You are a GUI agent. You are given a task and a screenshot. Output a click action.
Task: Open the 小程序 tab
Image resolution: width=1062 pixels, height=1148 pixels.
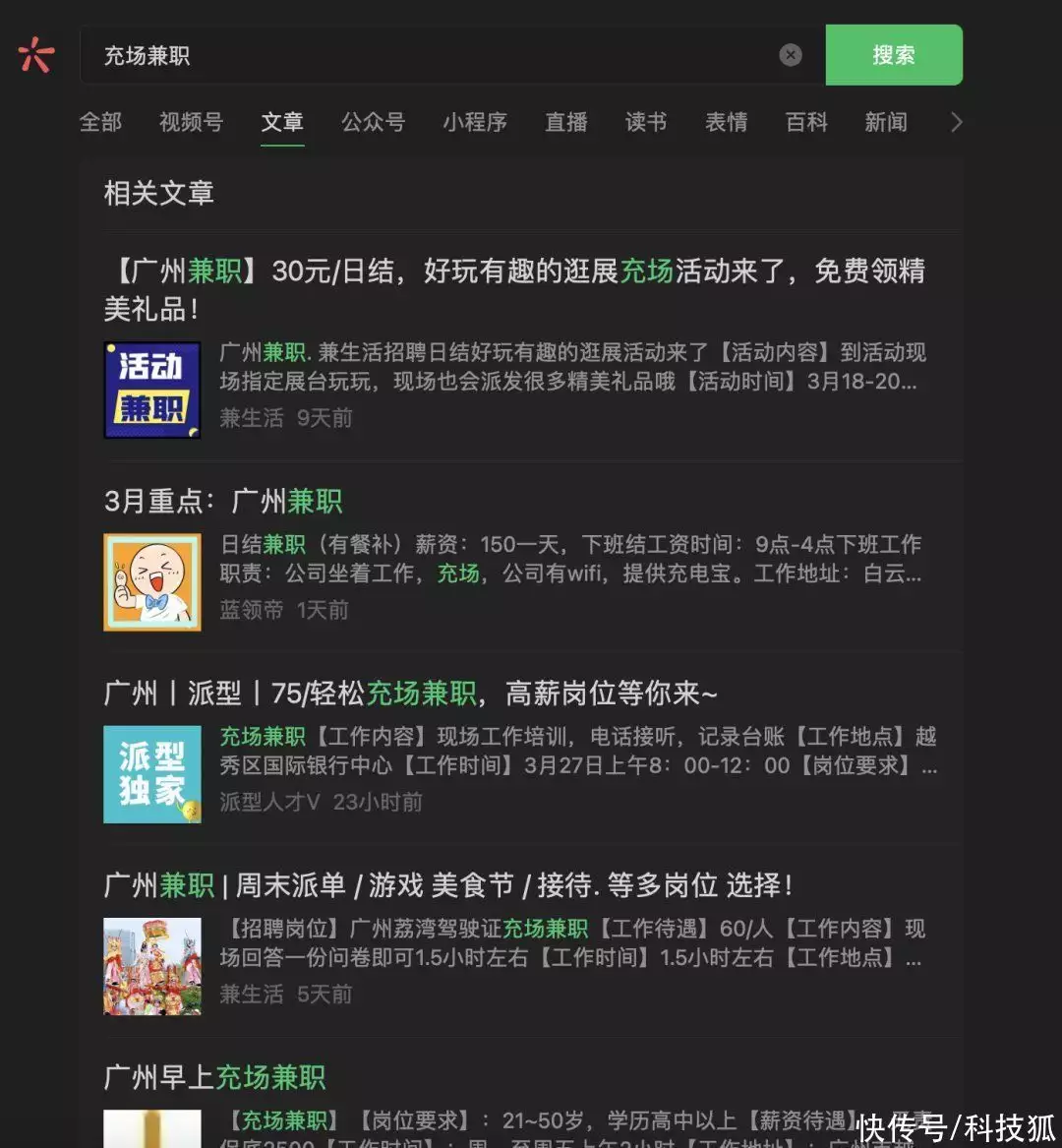tap(475, 122)
